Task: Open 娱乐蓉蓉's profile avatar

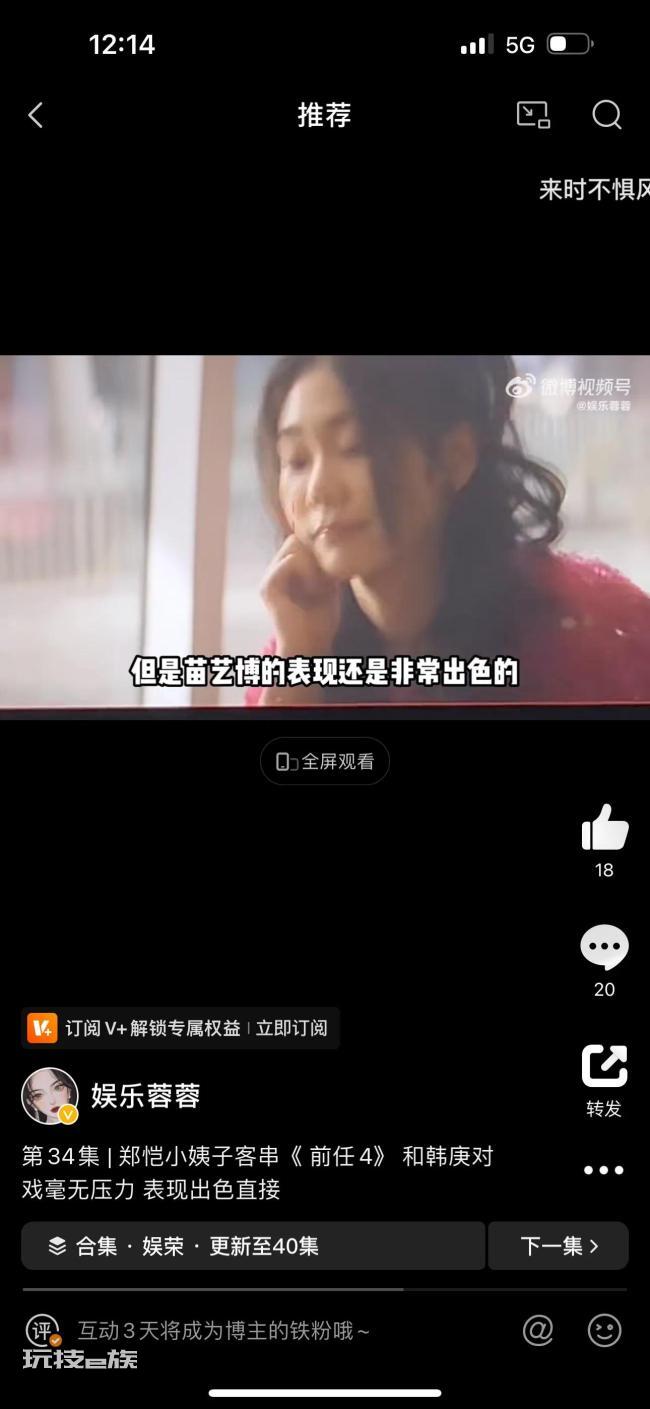Action: coord(50,1096)
